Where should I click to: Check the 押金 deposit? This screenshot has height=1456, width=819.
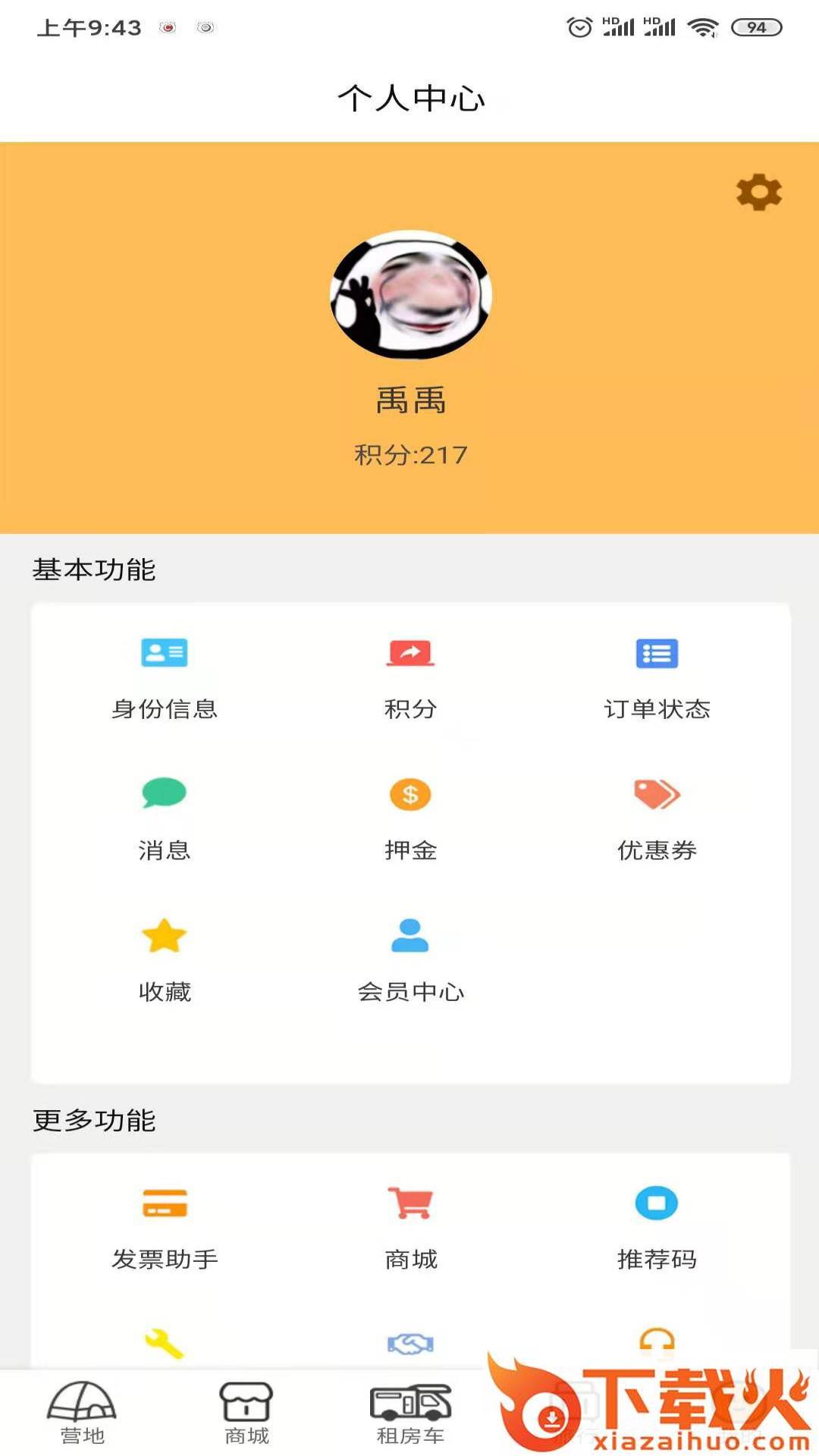pos(410,818)
